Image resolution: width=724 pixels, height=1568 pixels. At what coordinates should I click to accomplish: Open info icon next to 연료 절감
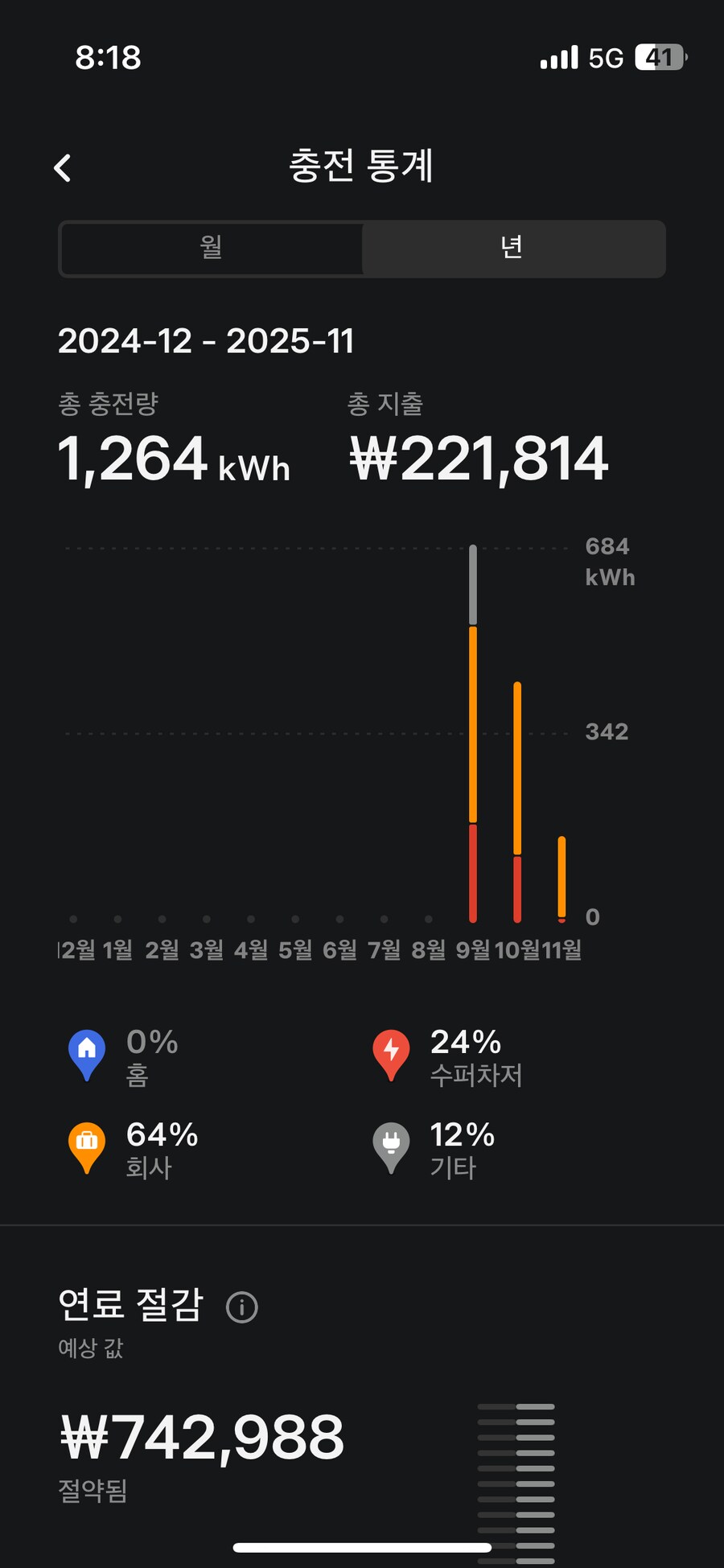242,1307
